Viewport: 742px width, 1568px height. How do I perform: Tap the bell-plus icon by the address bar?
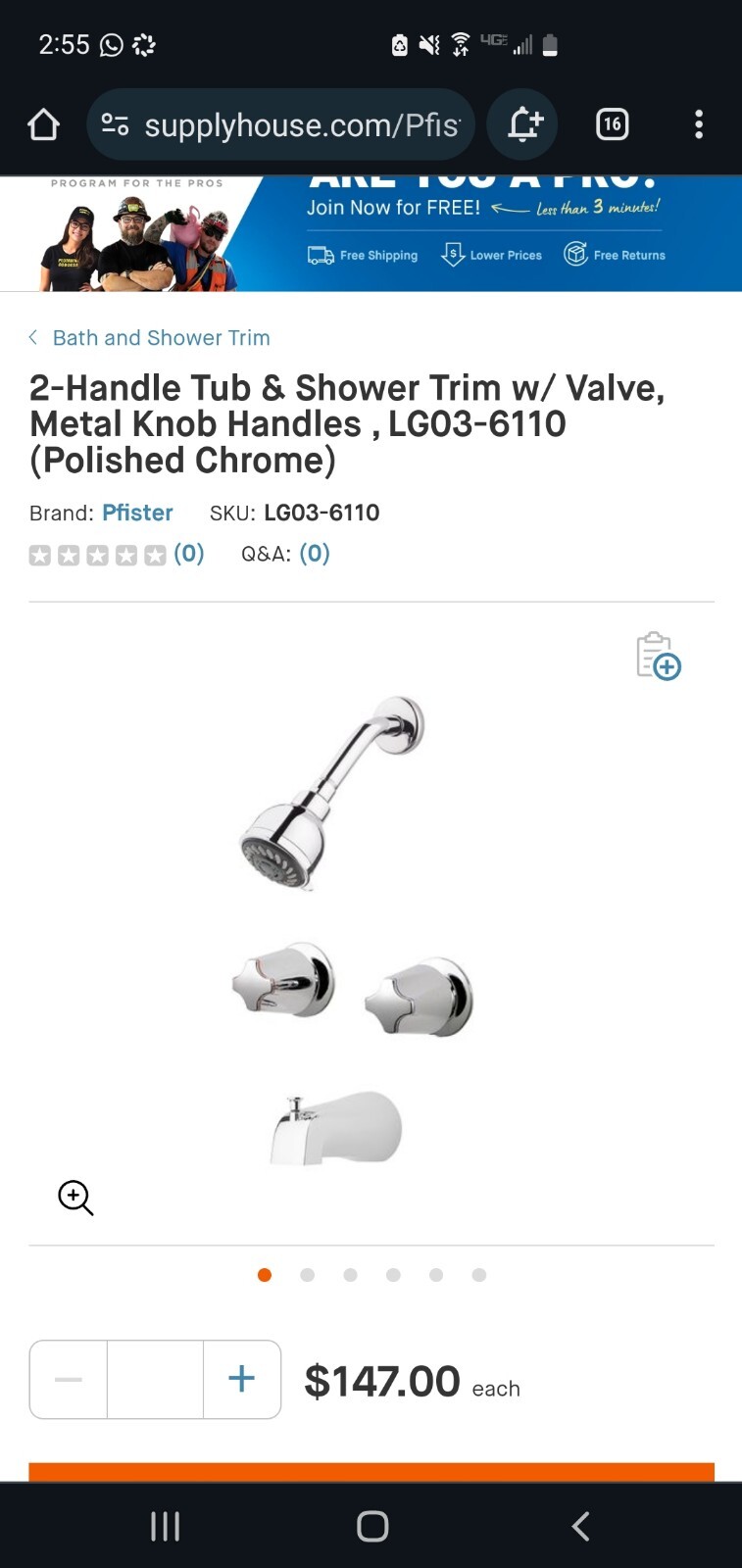point(523,124)
